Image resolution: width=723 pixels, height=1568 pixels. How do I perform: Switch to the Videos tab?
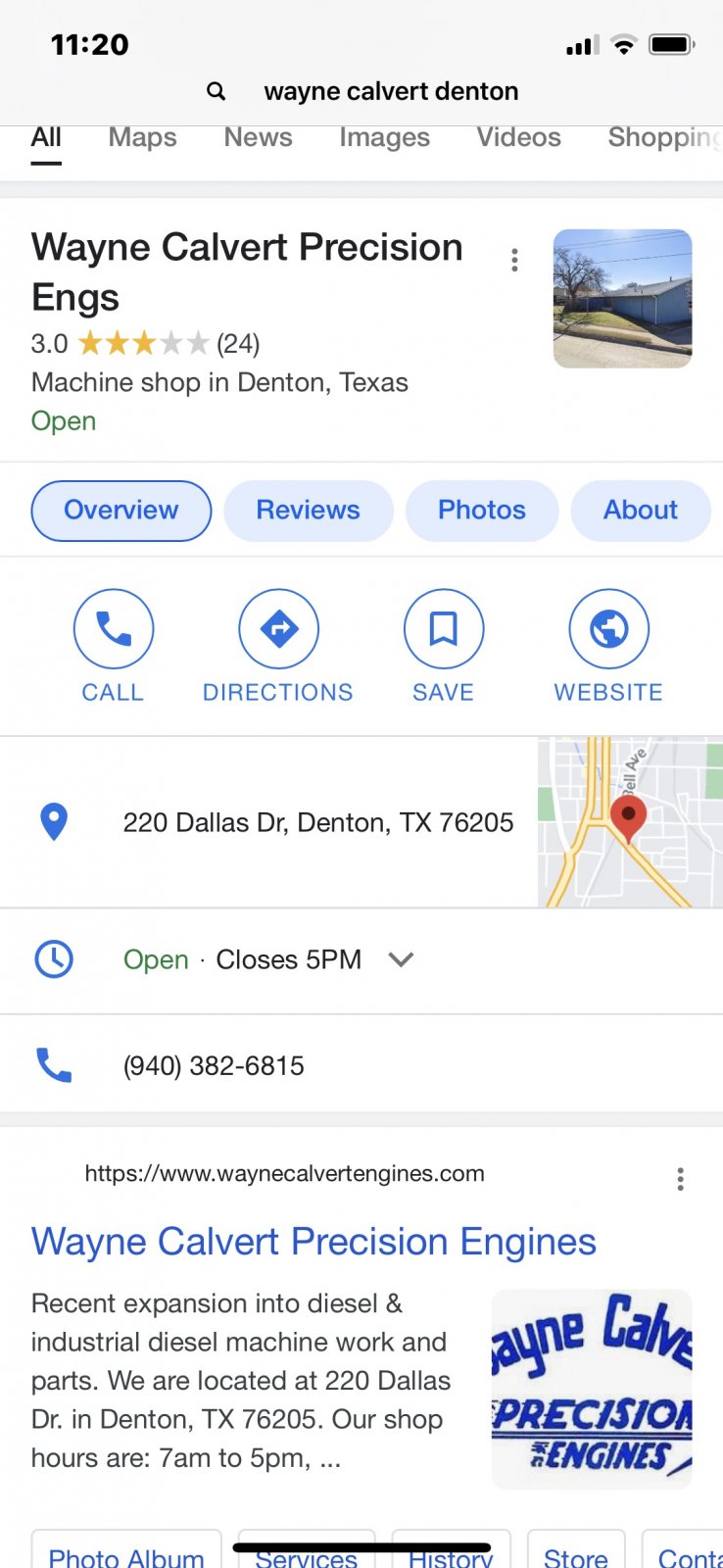[x=518, y=137]
